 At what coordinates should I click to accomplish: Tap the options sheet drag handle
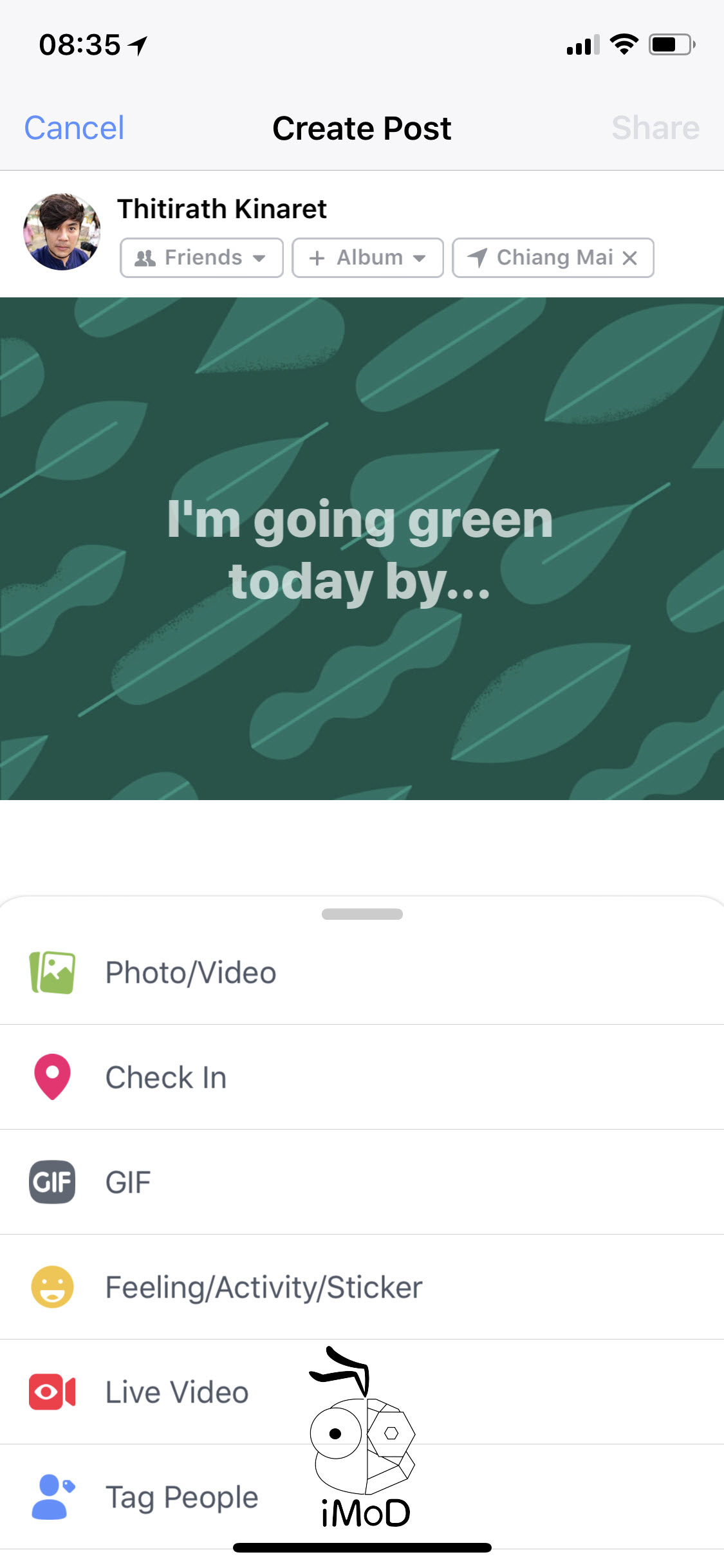(x=362, y=914)
